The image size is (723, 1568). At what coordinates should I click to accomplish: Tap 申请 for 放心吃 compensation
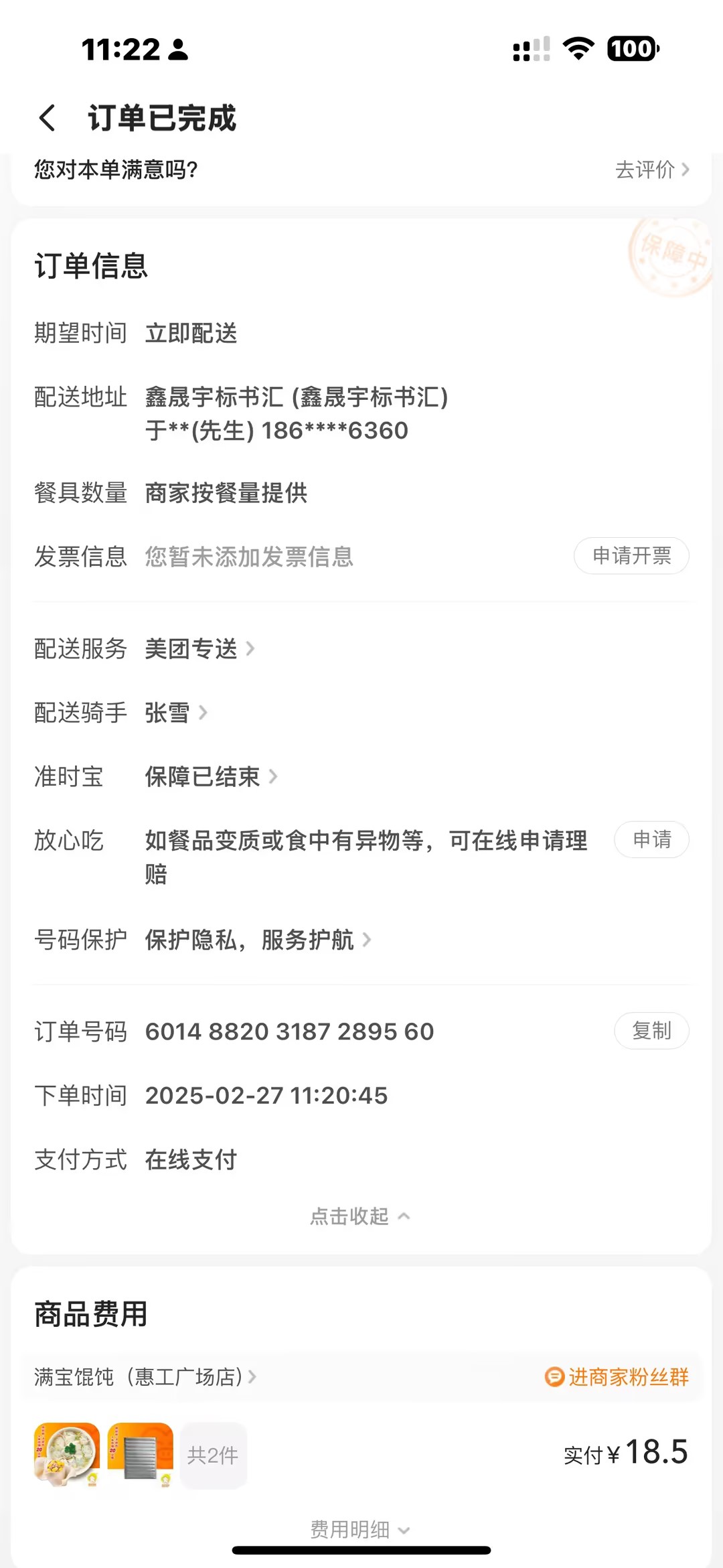[x=651, y=840]
